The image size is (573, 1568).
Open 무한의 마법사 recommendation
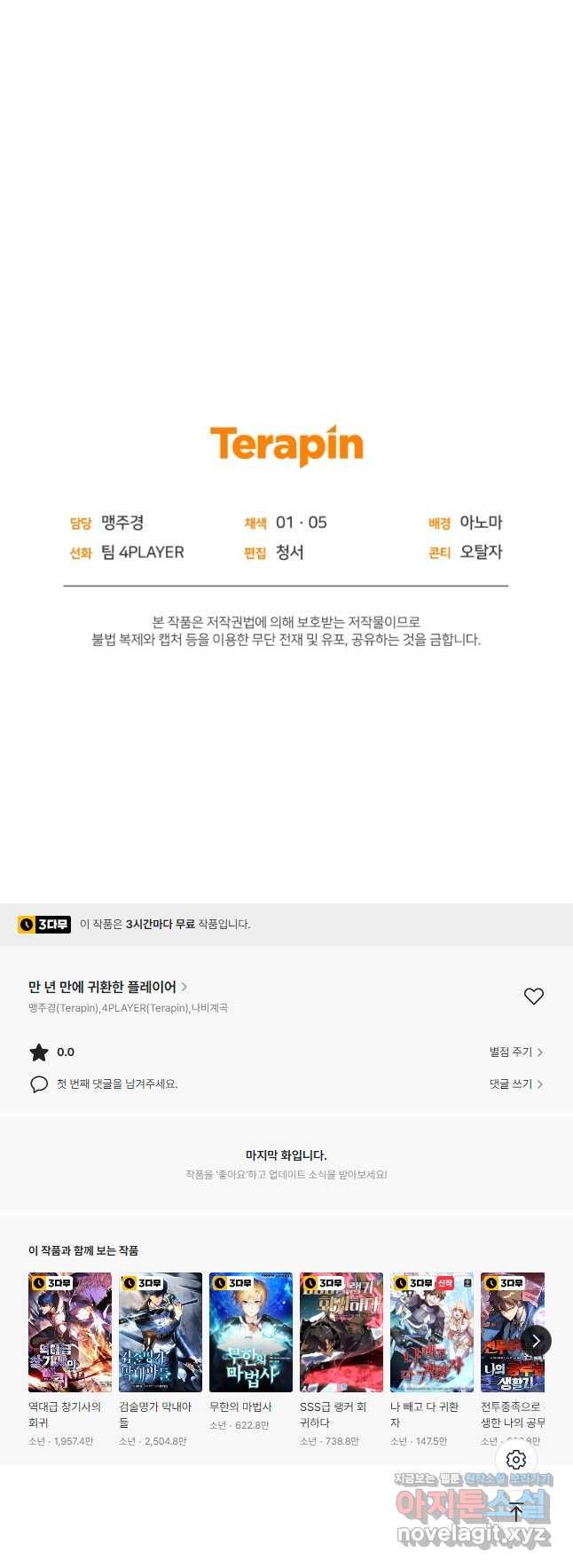(x=251, y=1332)
